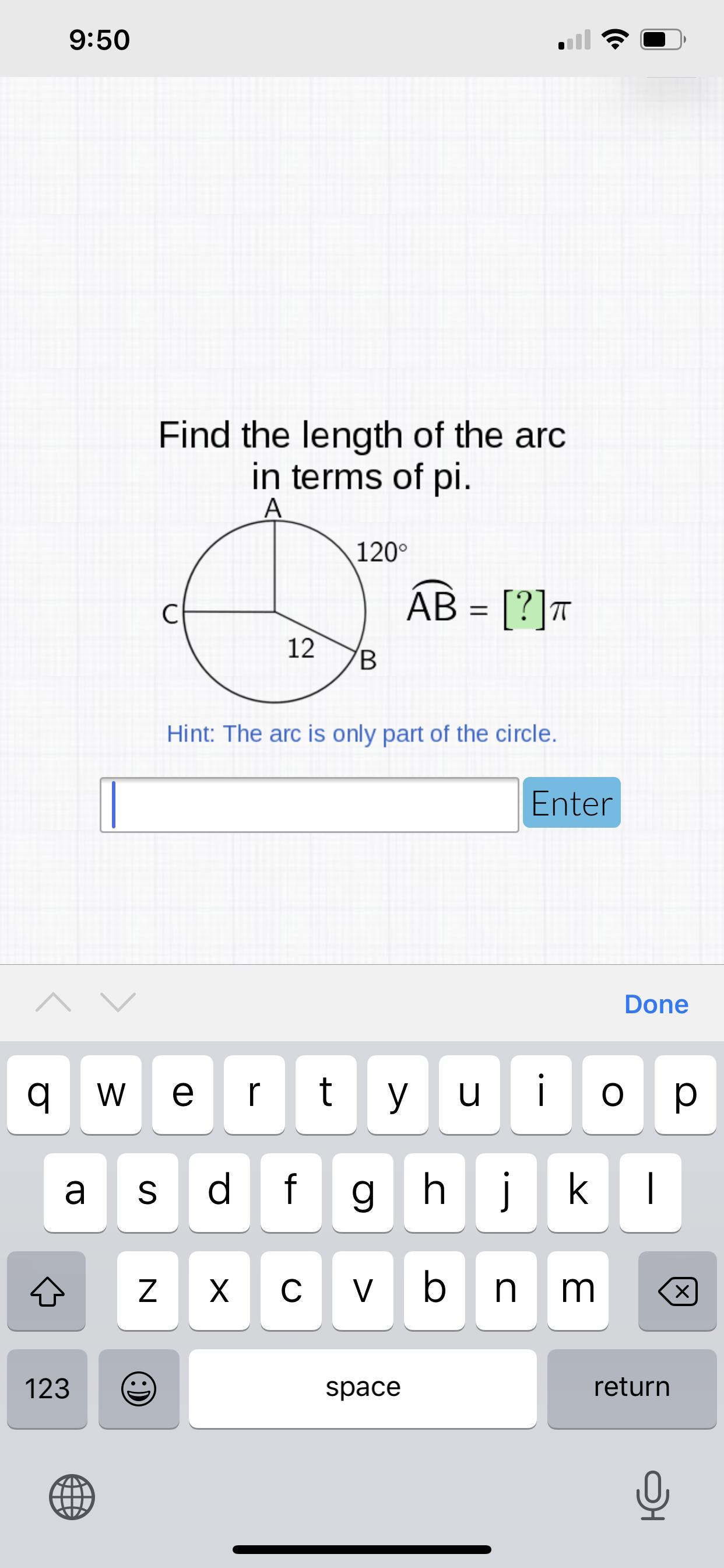724x1568 pixels.
Task: Submit the answer with Enter
Action: (x=571, y=803)
